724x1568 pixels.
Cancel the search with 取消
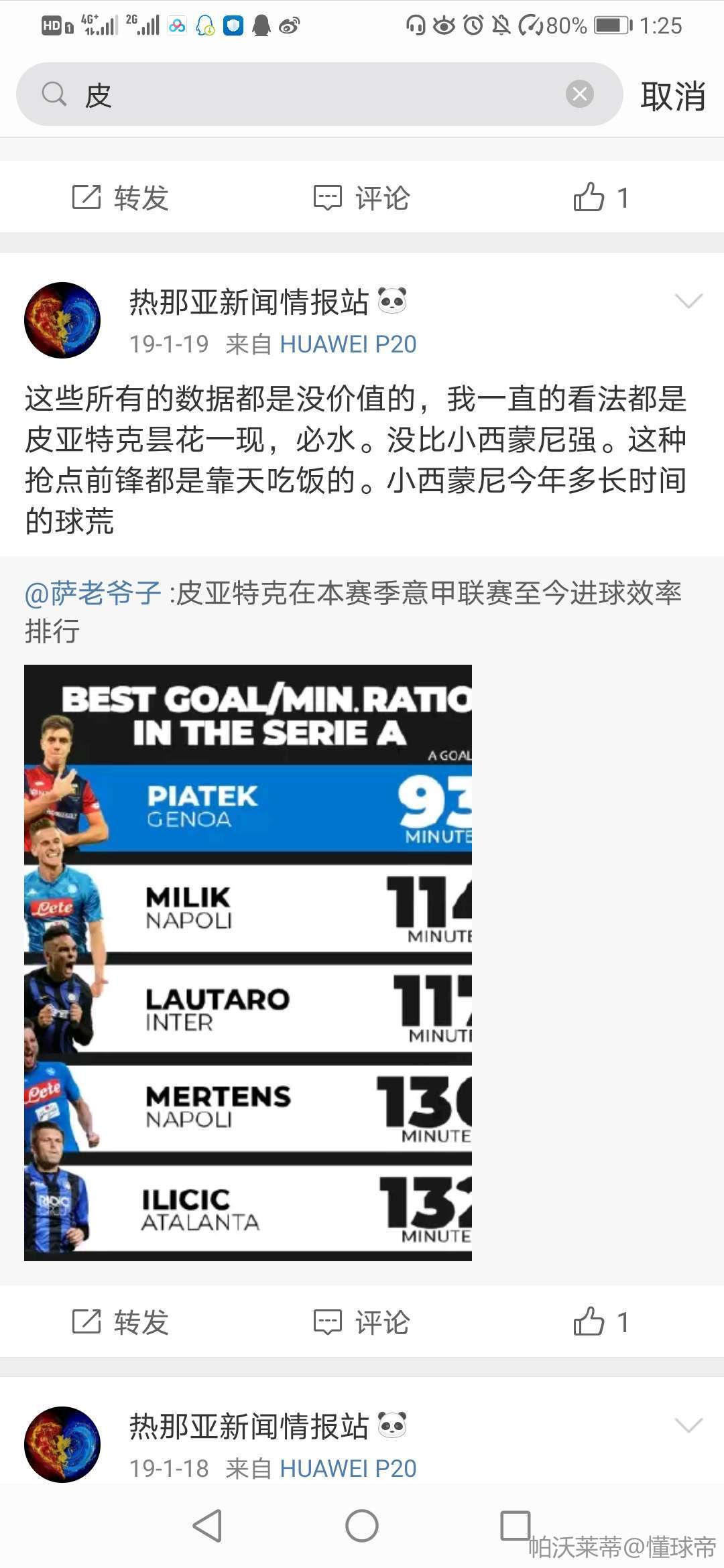click(x=672, y=96)
